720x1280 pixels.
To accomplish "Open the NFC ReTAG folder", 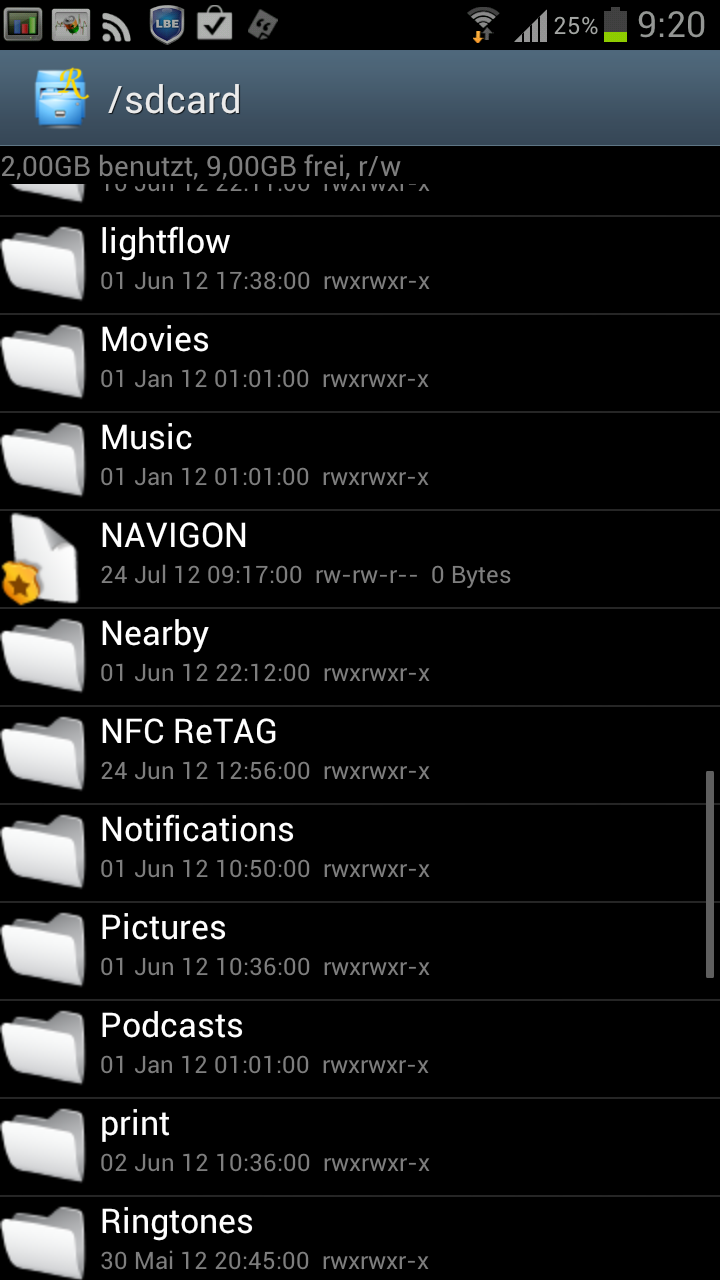I will pos(360,755).
